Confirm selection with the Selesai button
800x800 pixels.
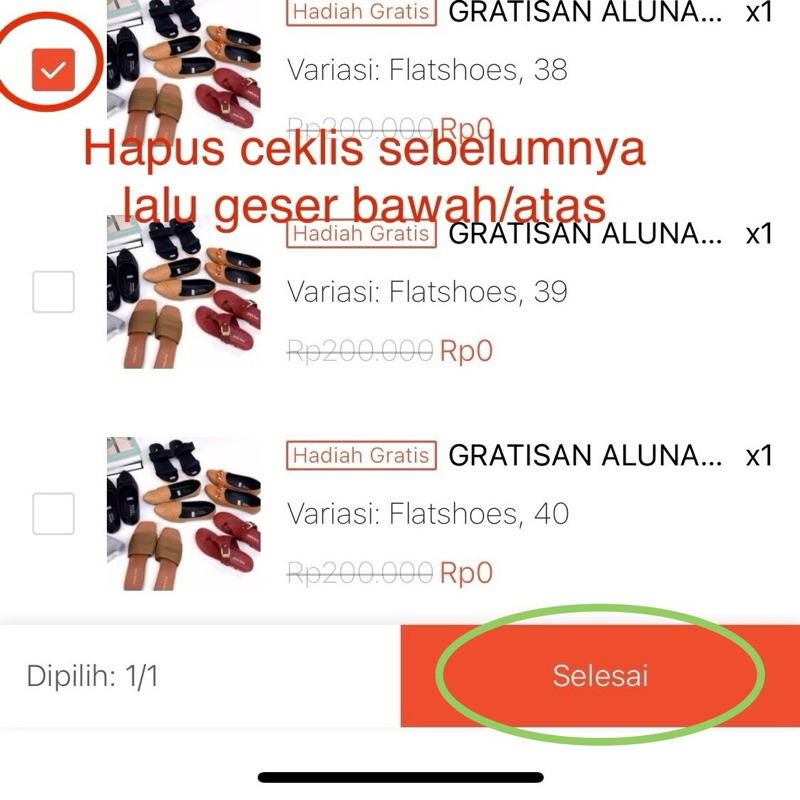point(600,676)
